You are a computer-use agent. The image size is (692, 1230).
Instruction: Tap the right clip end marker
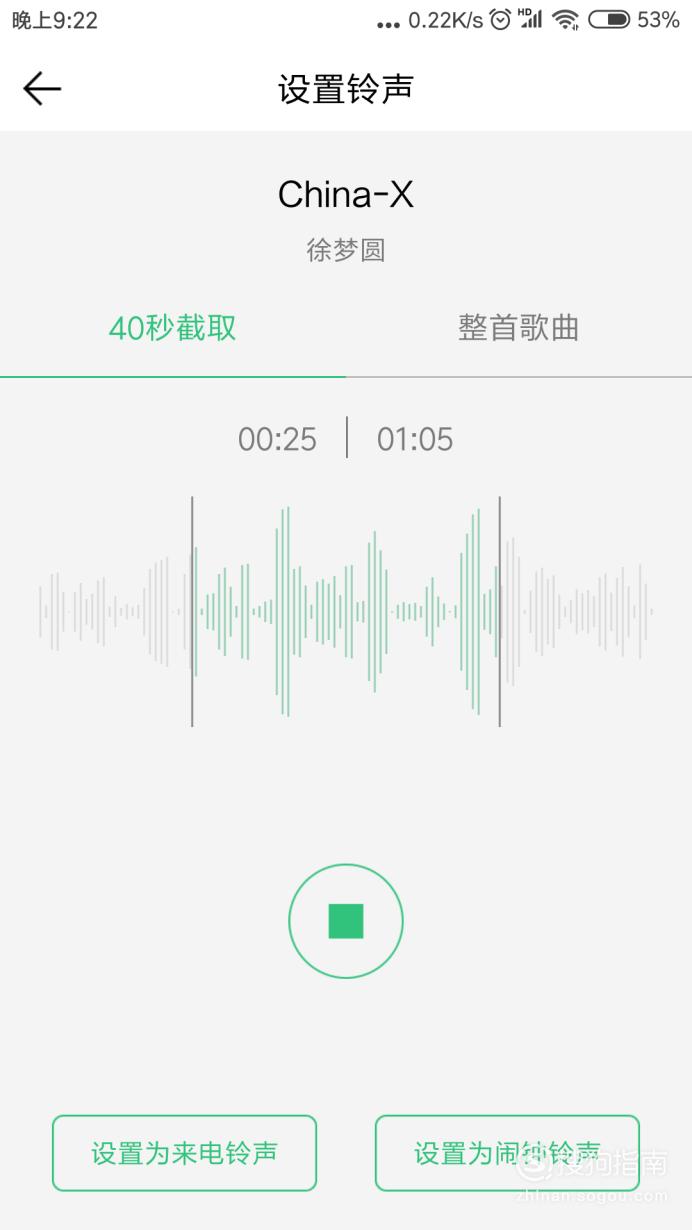pos(500,611)
